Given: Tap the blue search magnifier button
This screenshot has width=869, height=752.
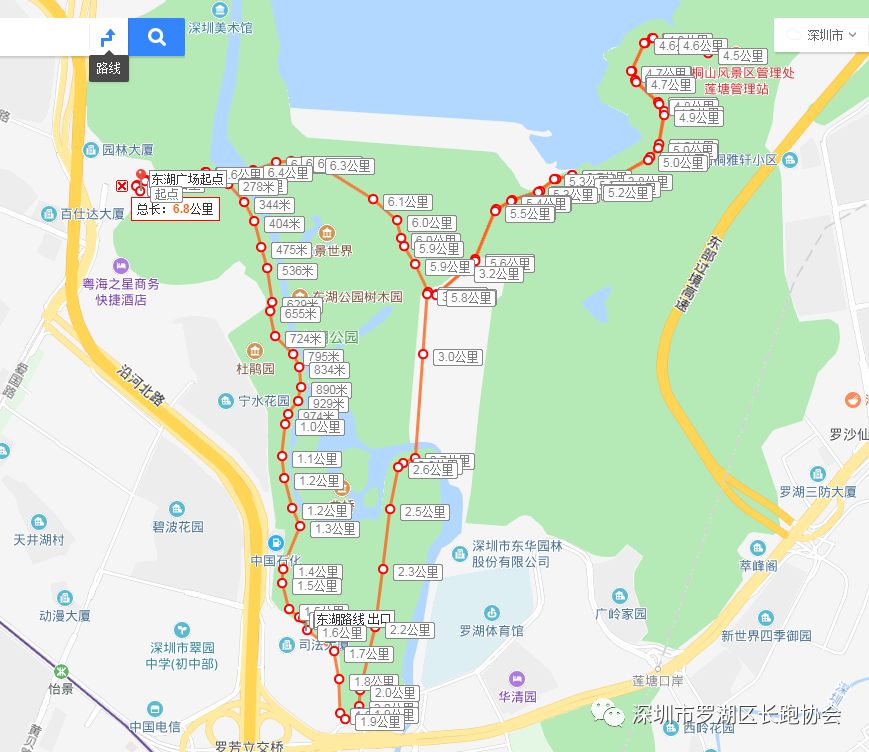Looking at the screenshot, I should pyautogui.click(x=156, y=37).
